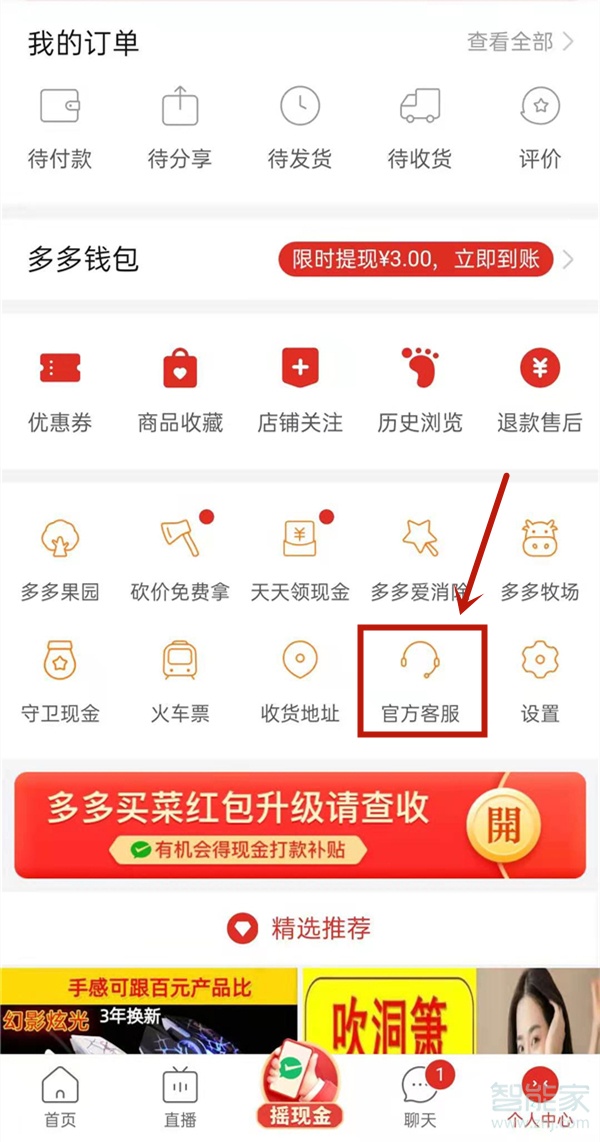Open 官方客服 official customer service
Image resolution: width=600 pixels, height=1142 pixels.
[x=421, y=680]
